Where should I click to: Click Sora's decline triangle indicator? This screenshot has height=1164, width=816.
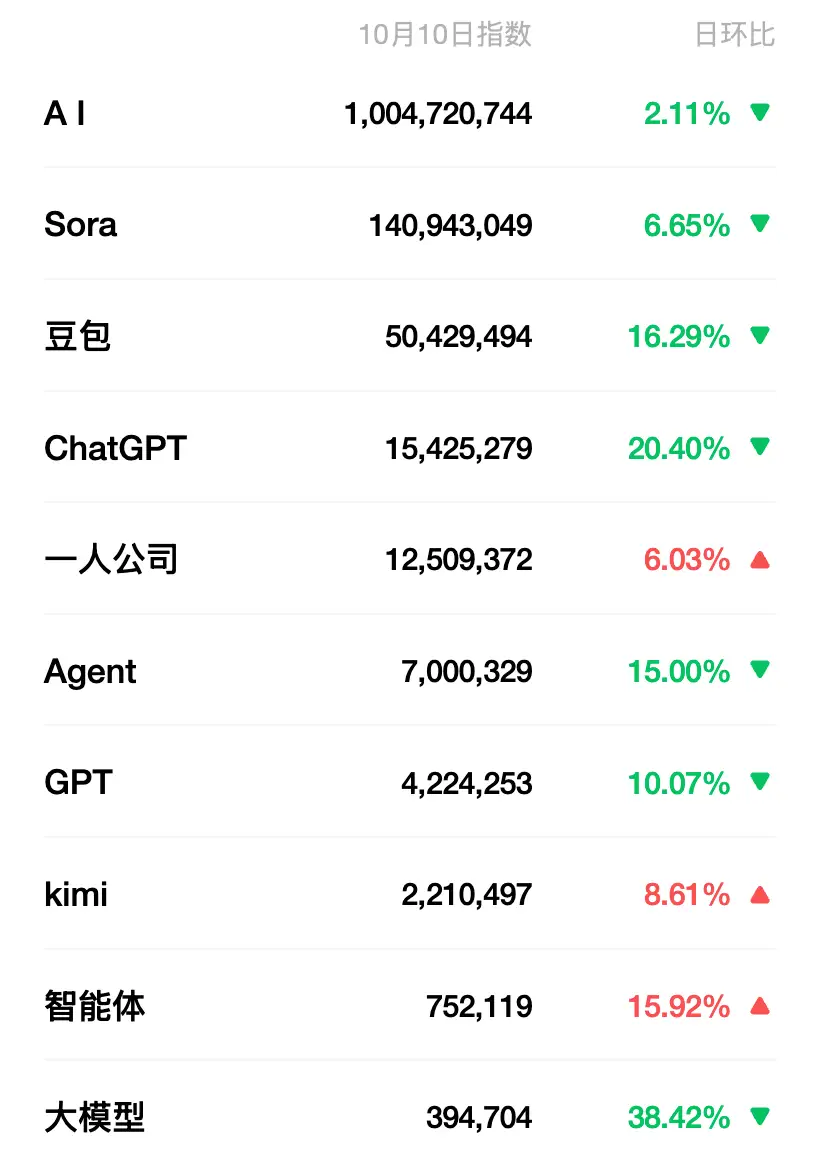coord(758,226)
